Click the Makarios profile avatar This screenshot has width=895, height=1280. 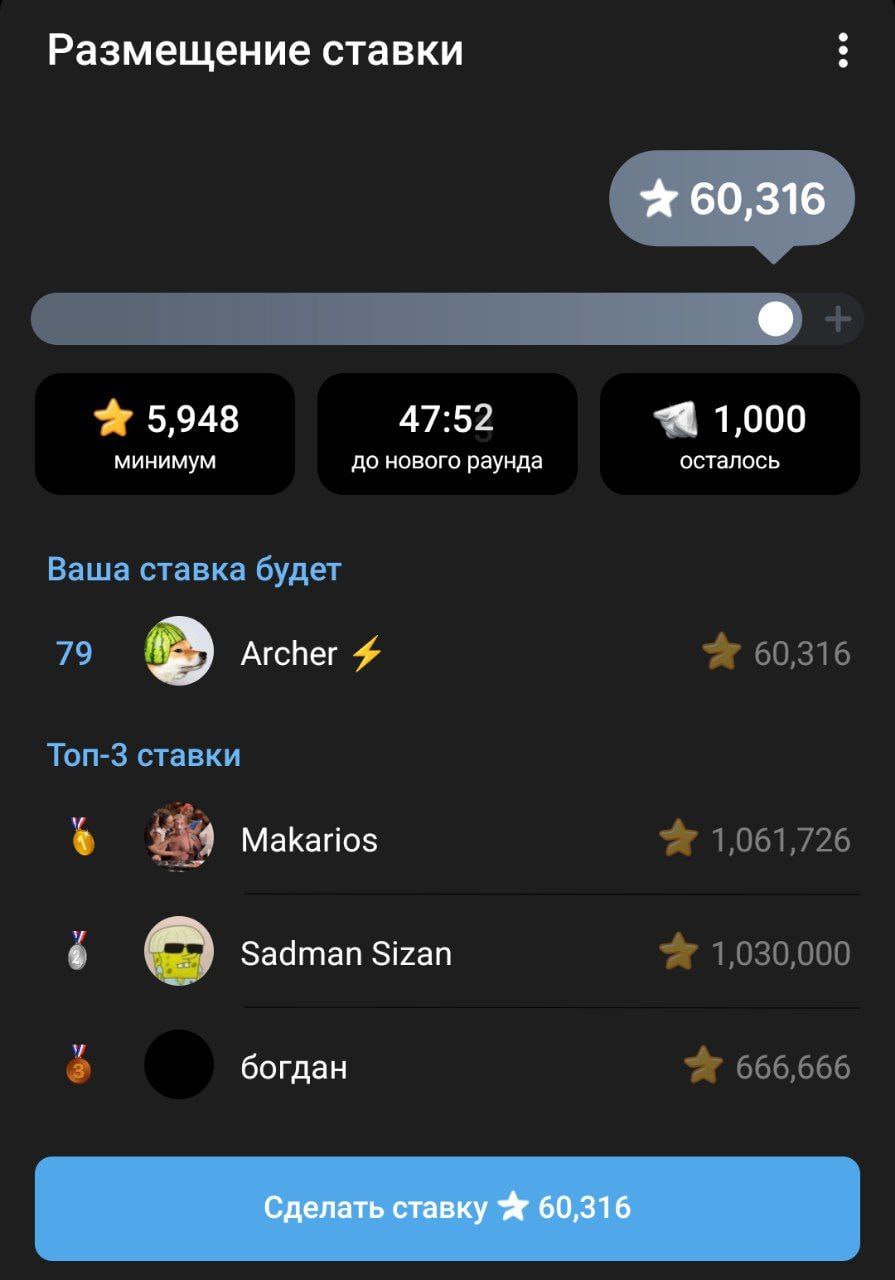pyautogui.click(x=180, y=838)
